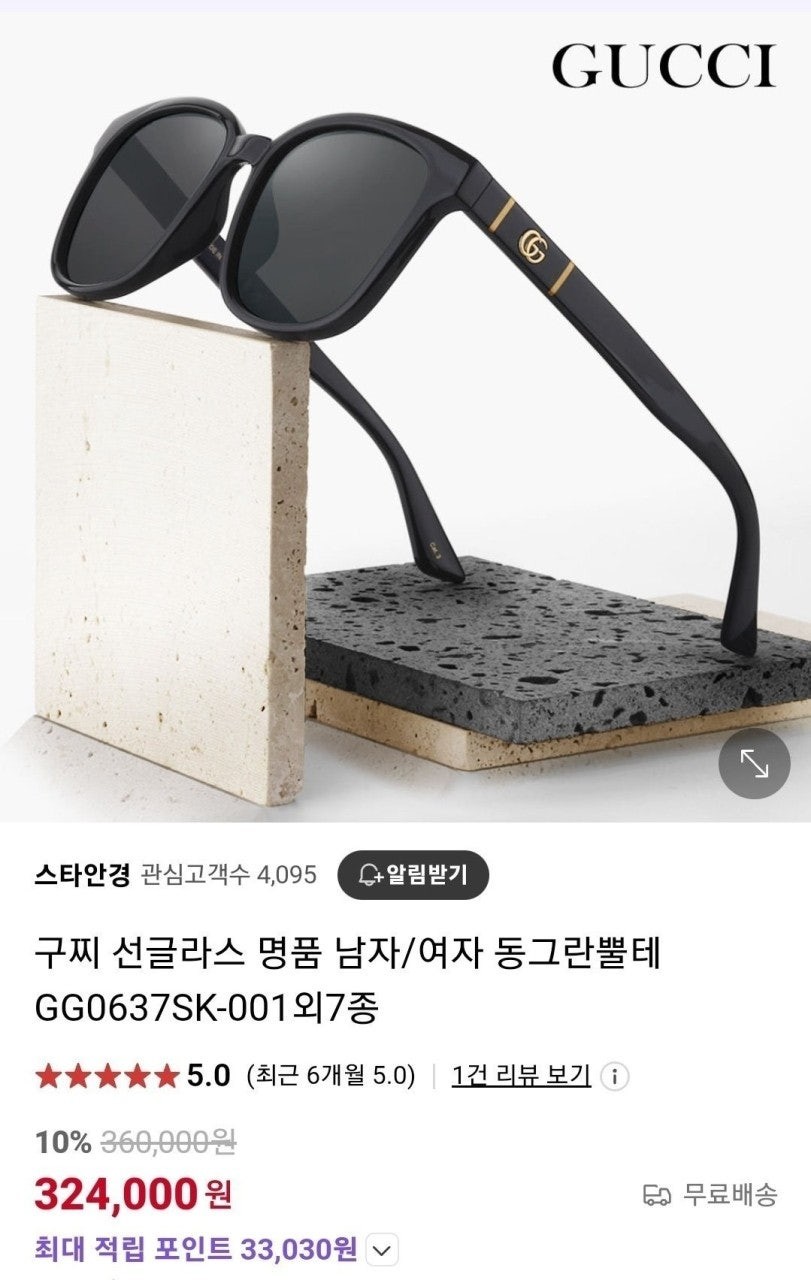Tap the info icon beside review link
This screenshot has width=811, height=1280.
(x=617, y=1076)
